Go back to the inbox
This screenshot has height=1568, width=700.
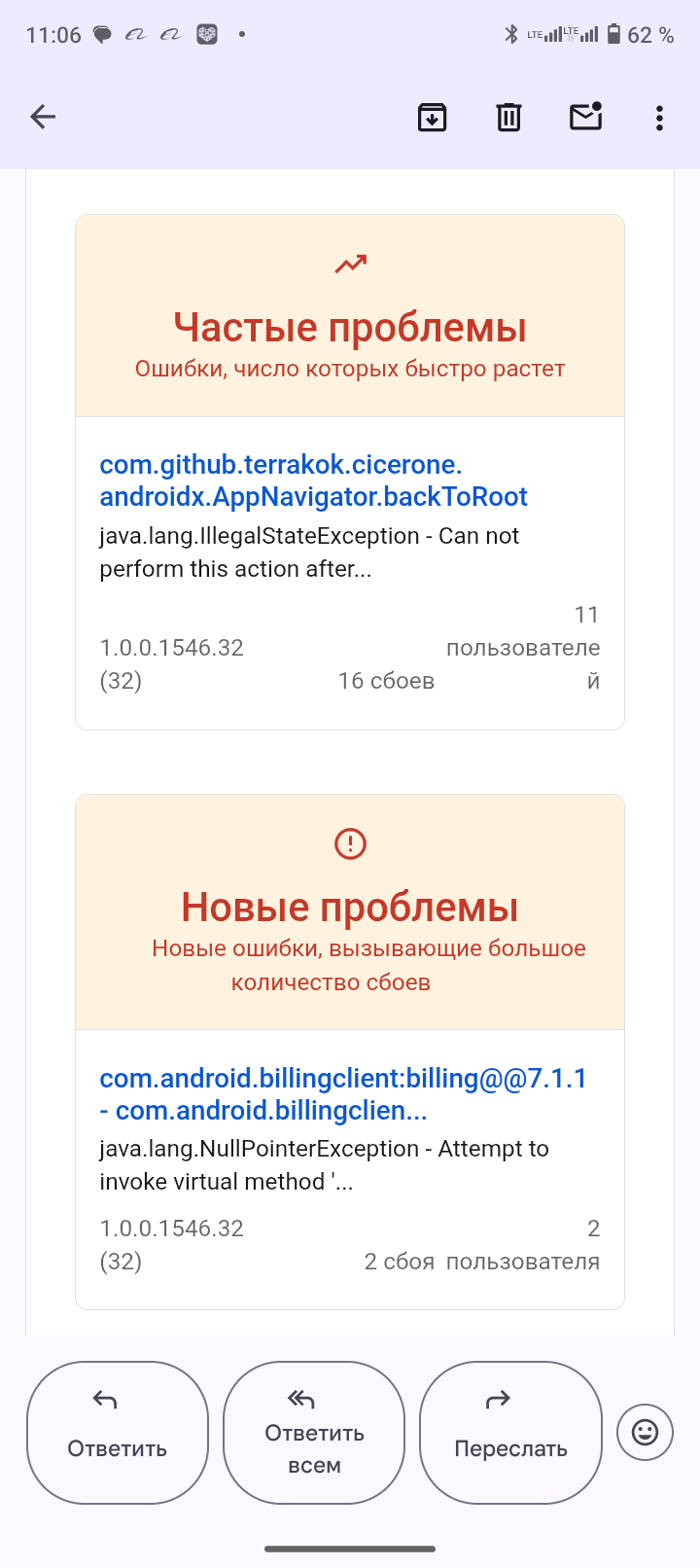tap(43, 118)
